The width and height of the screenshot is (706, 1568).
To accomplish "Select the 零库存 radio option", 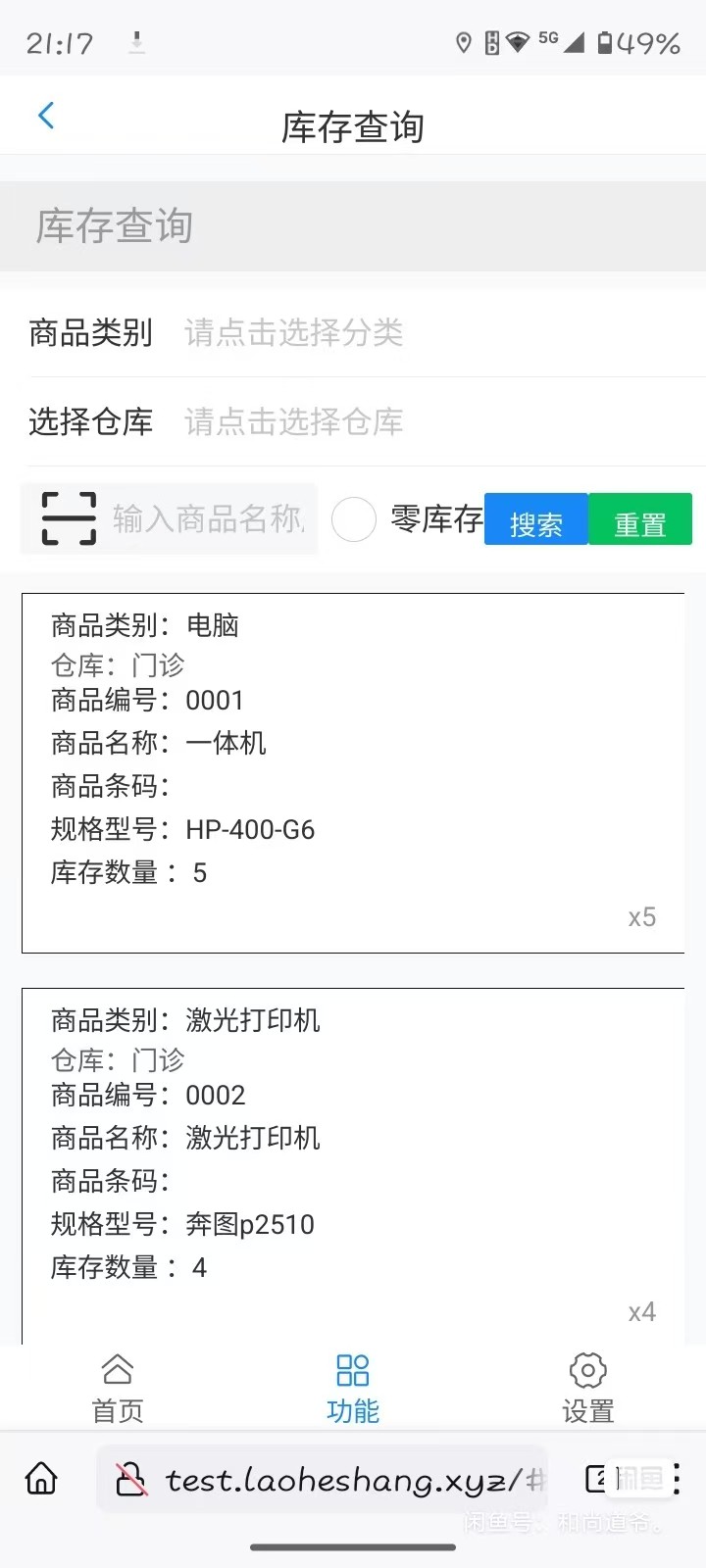I will (x=354, y=519).
